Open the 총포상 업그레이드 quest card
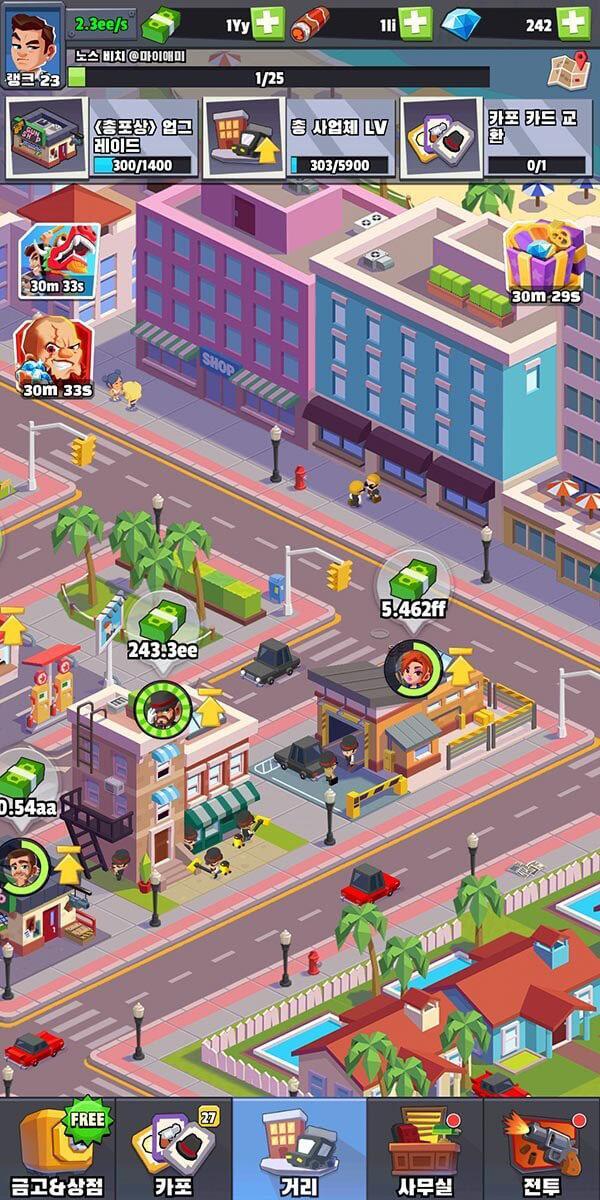 tap(103, 138)
